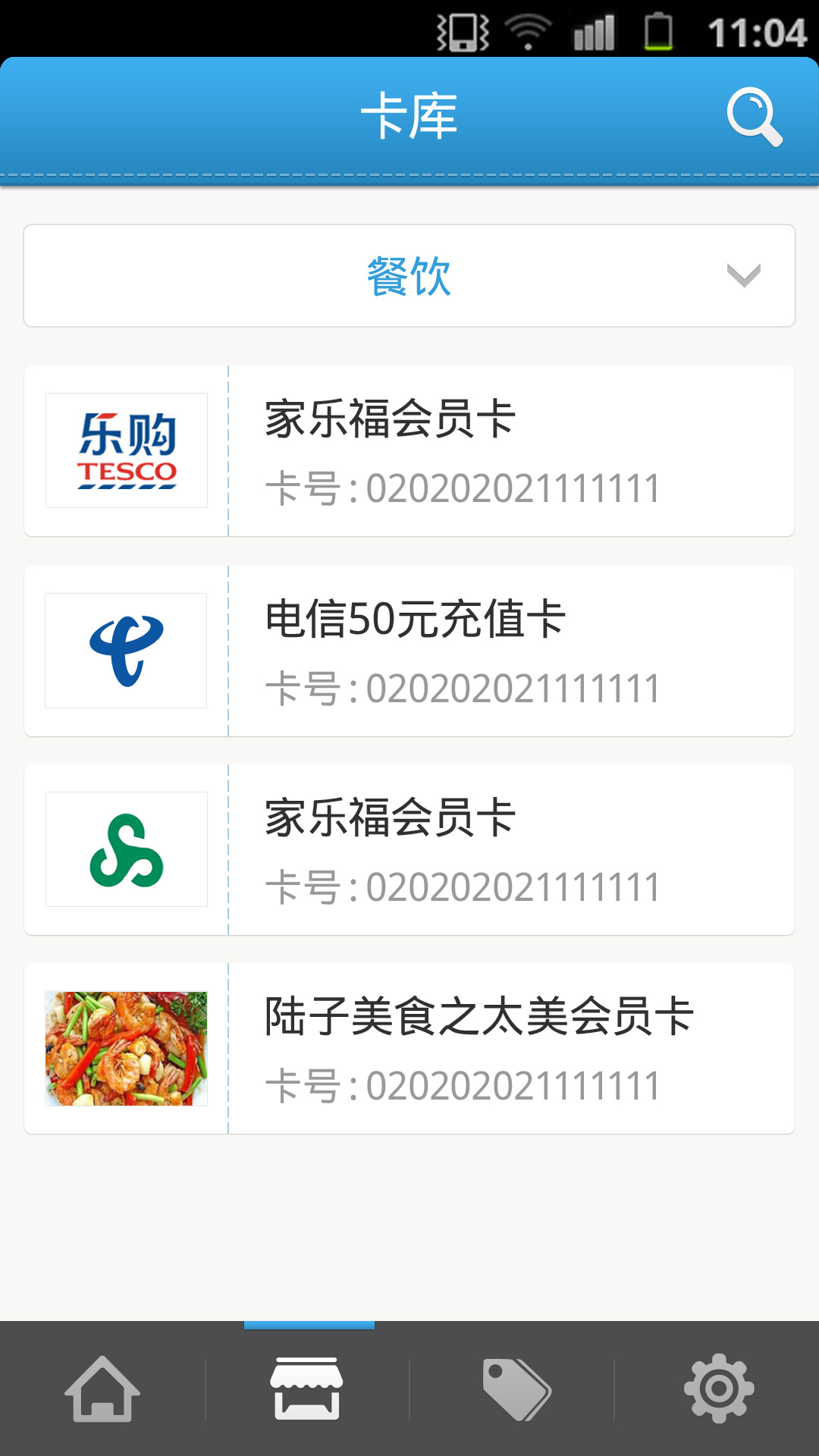Image resolution: width=819 pixels, height=1456 pixels.
Task: Switch to the 卡库 title header
Action: click(409, 115)
